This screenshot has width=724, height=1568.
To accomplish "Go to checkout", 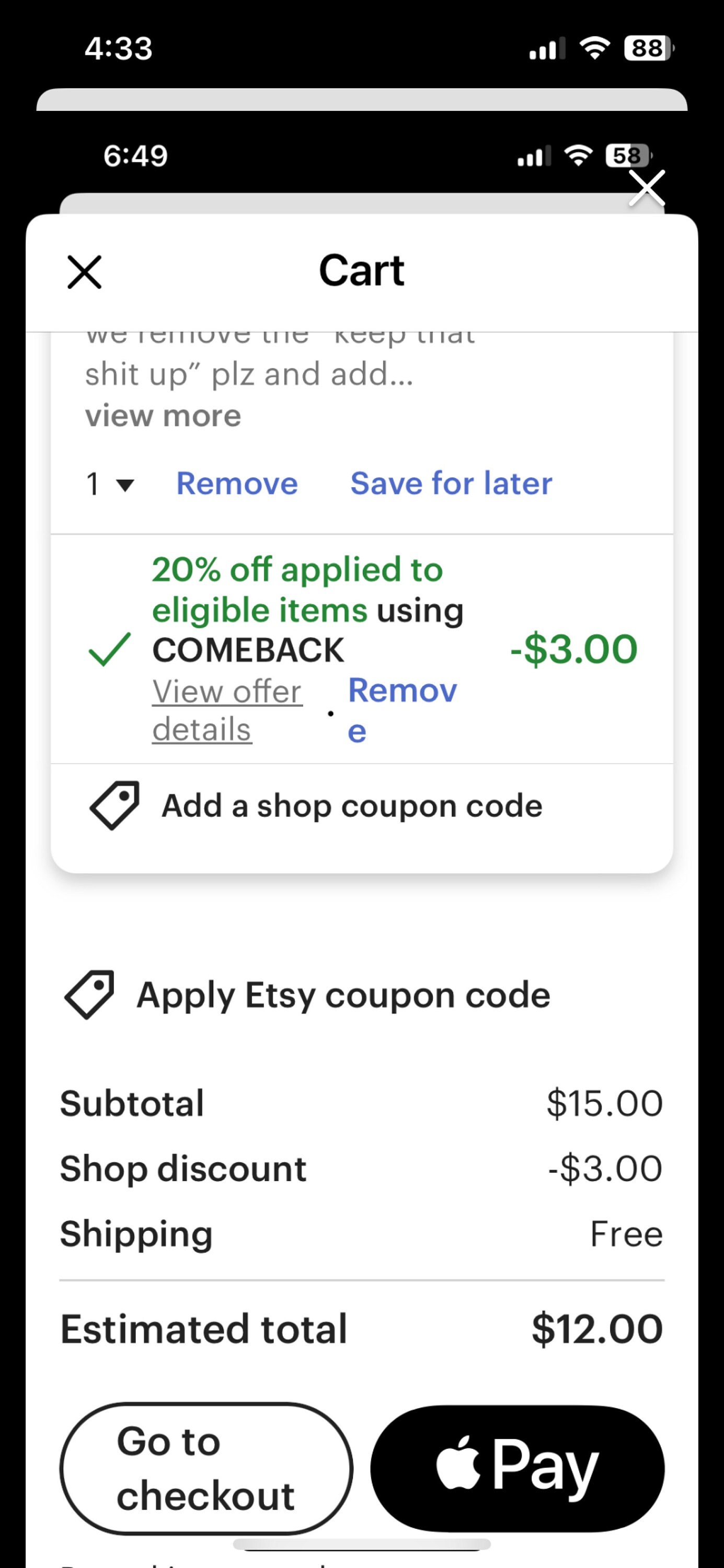I will click(206, 1469).
